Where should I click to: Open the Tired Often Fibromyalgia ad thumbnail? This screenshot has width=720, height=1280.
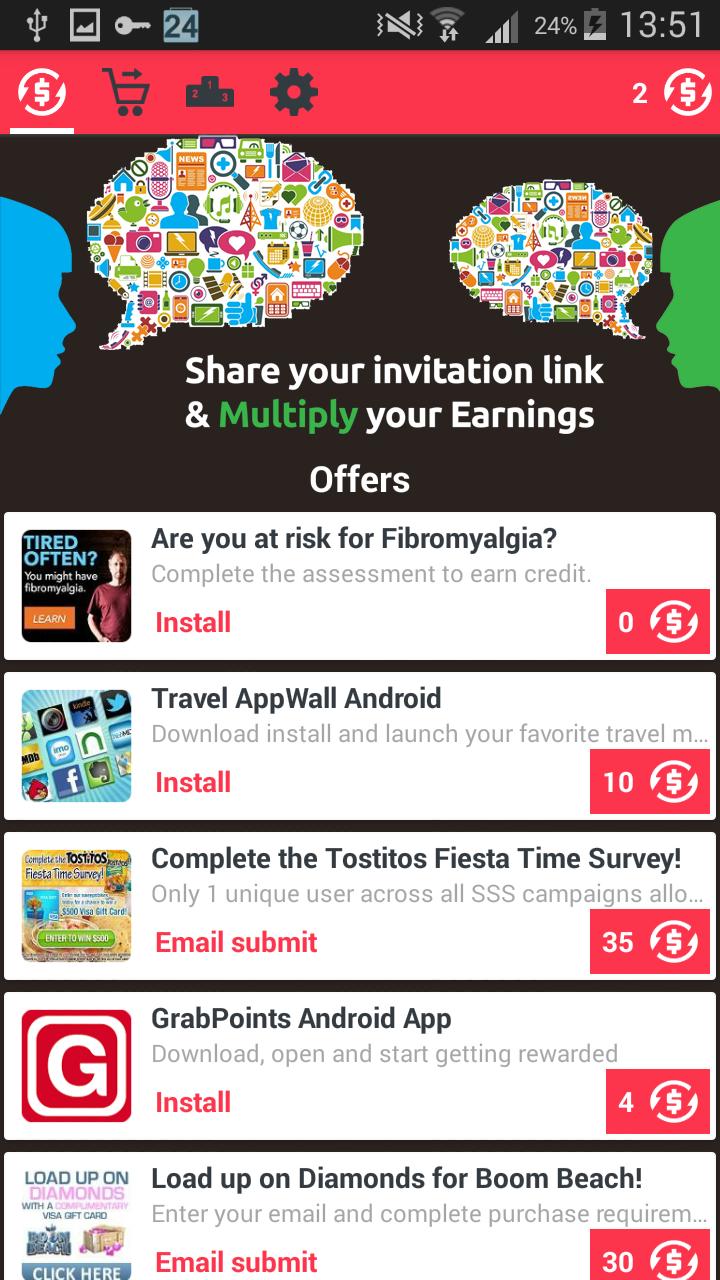tap(76, 585)
